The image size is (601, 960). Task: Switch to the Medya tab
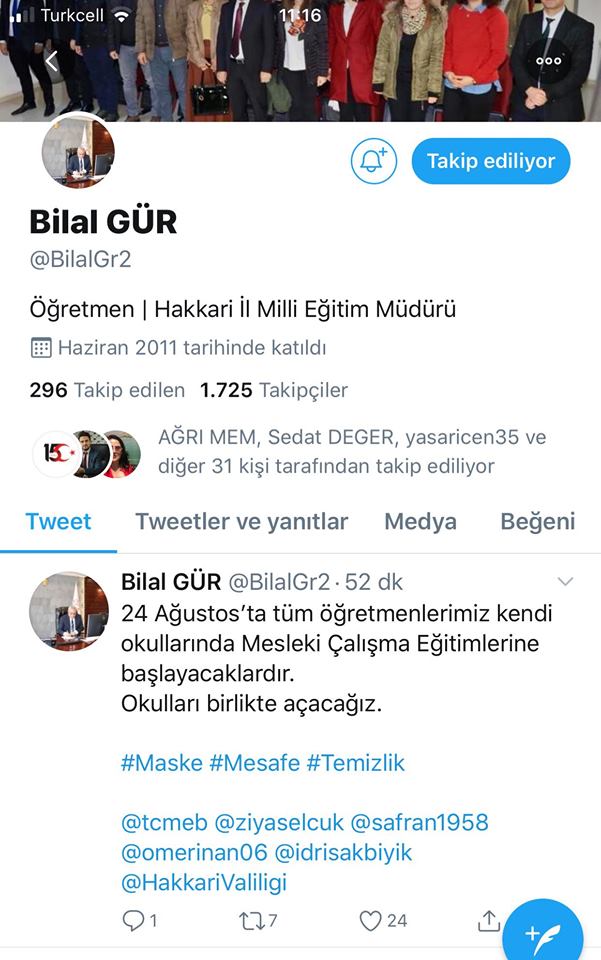point(420,521)
